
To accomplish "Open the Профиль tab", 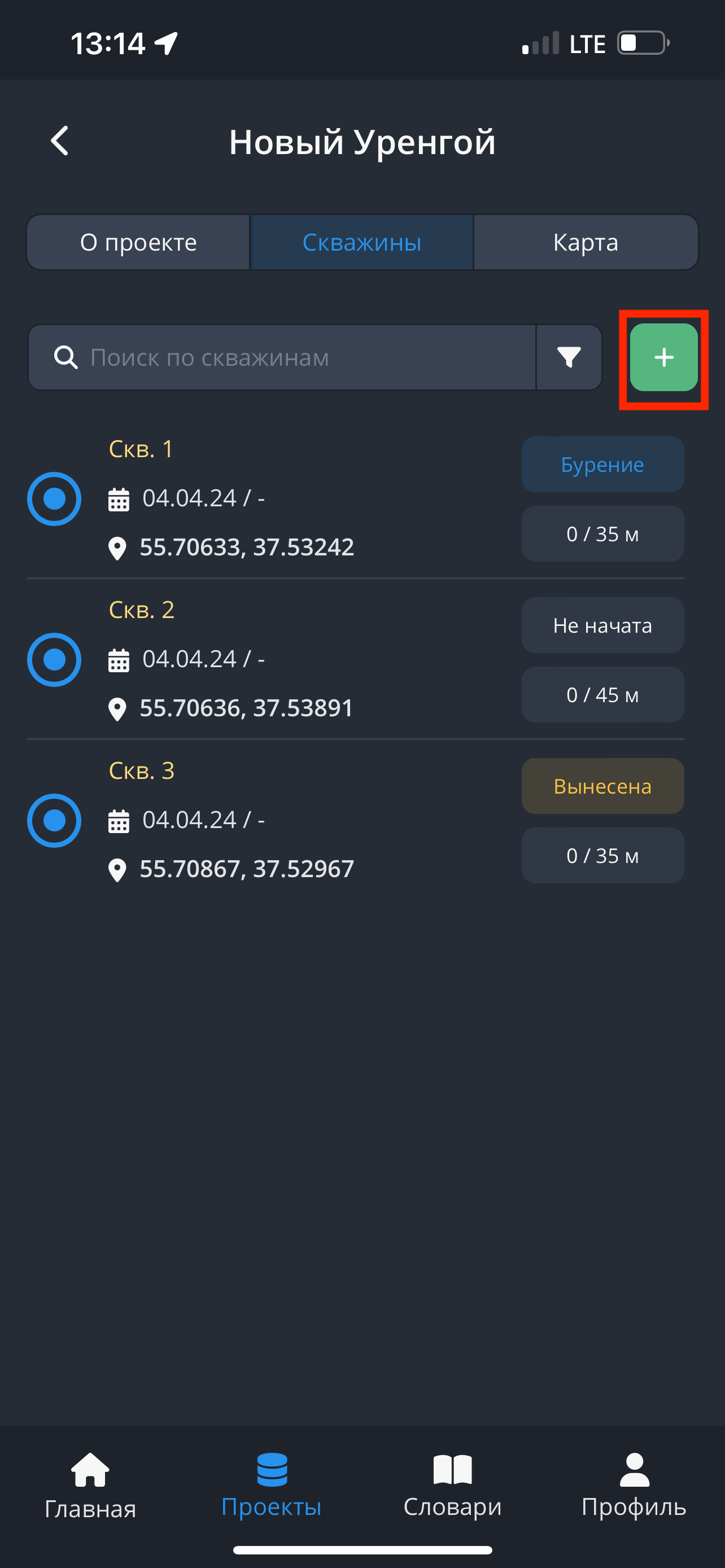I will tap(634, 1485).
